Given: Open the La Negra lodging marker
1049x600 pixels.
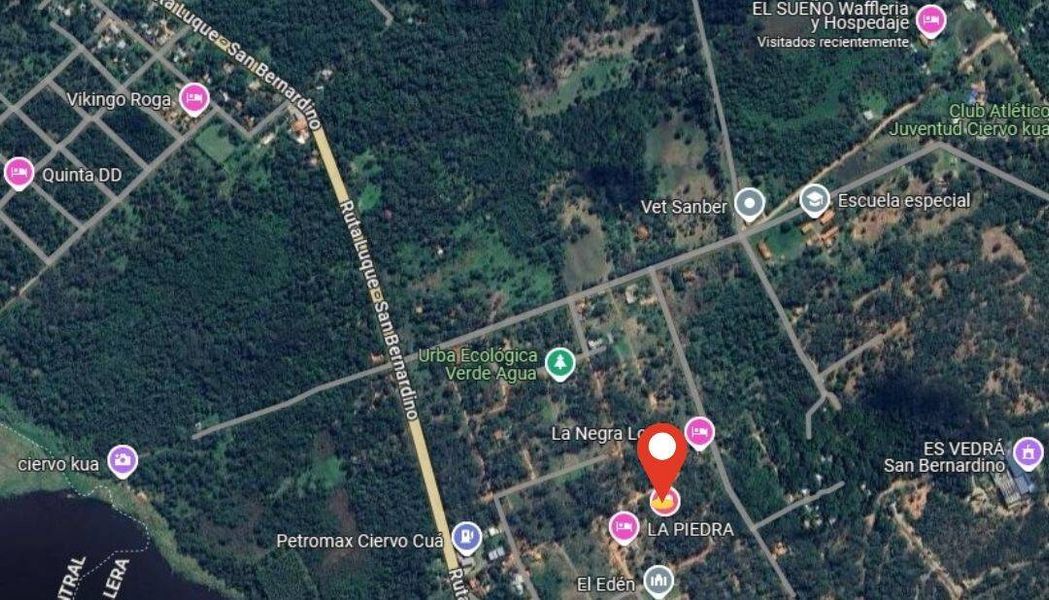Looking at the screenshot, I should pos(700,433).
